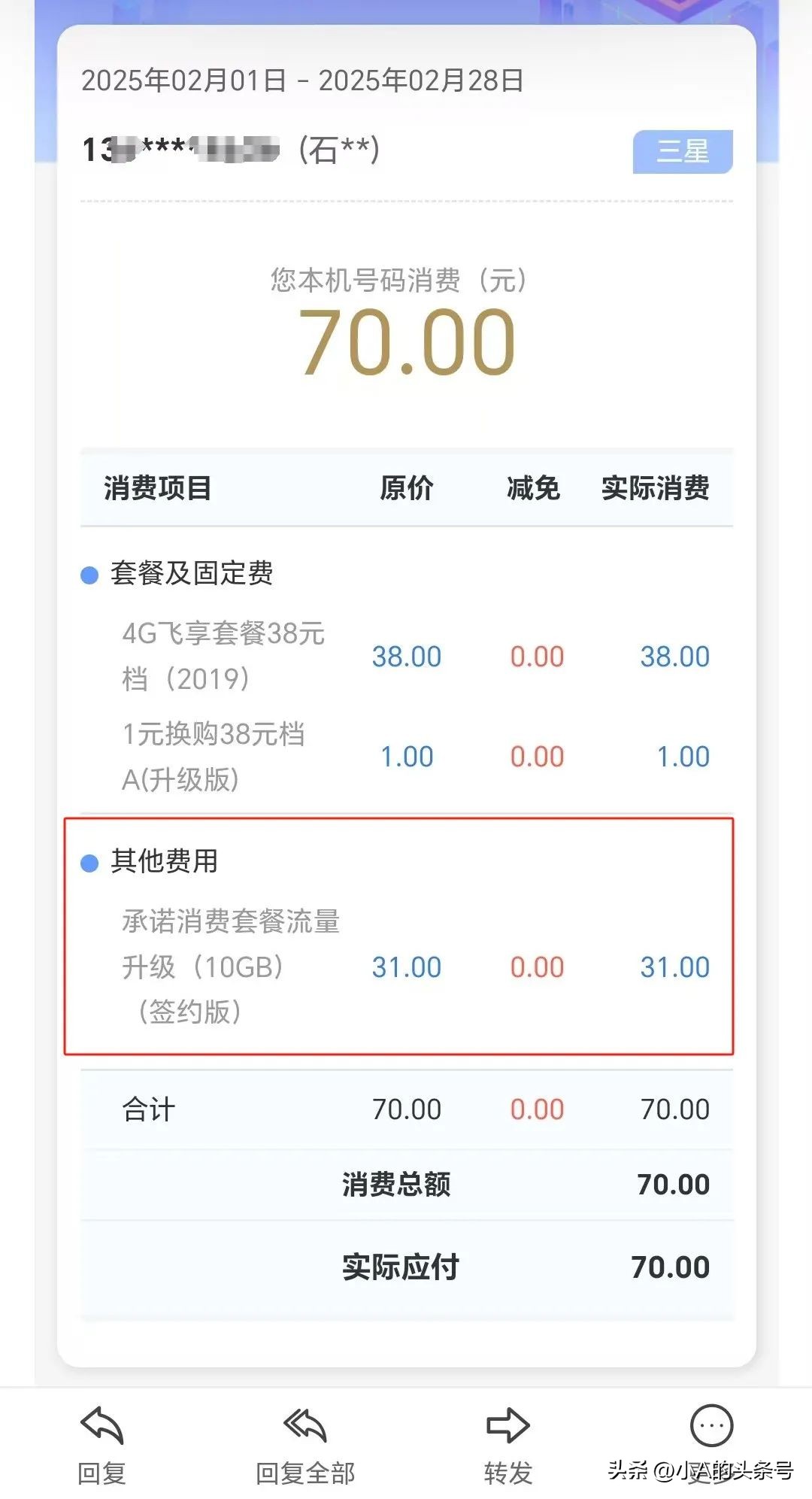Tap the 70.00 consumption total amount
This screenshot has height=1499, width=812.
click(x=406, y=342)
